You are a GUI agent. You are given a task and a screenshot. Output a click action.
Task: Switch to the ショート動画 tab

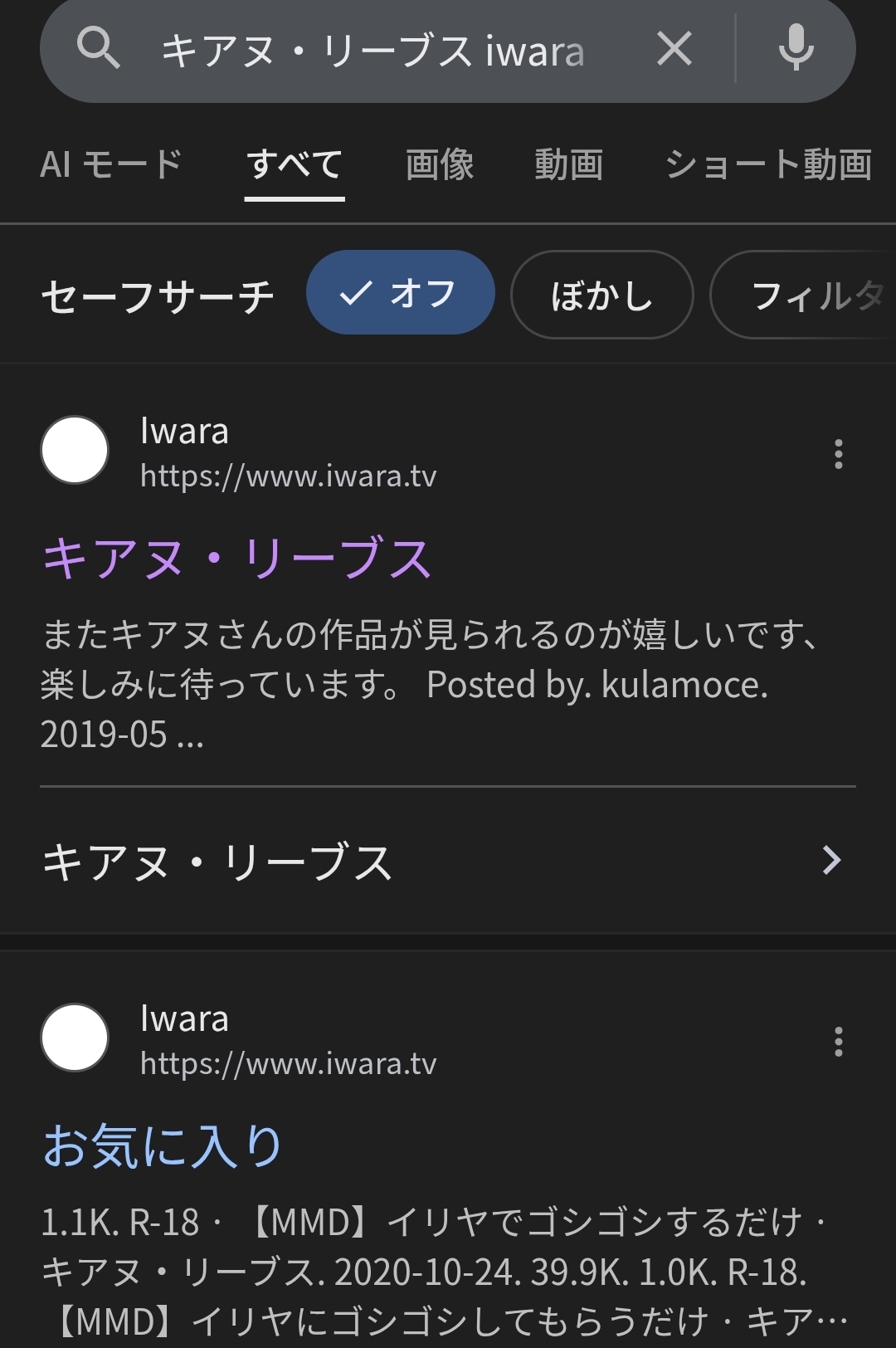[x=768, y=164]
